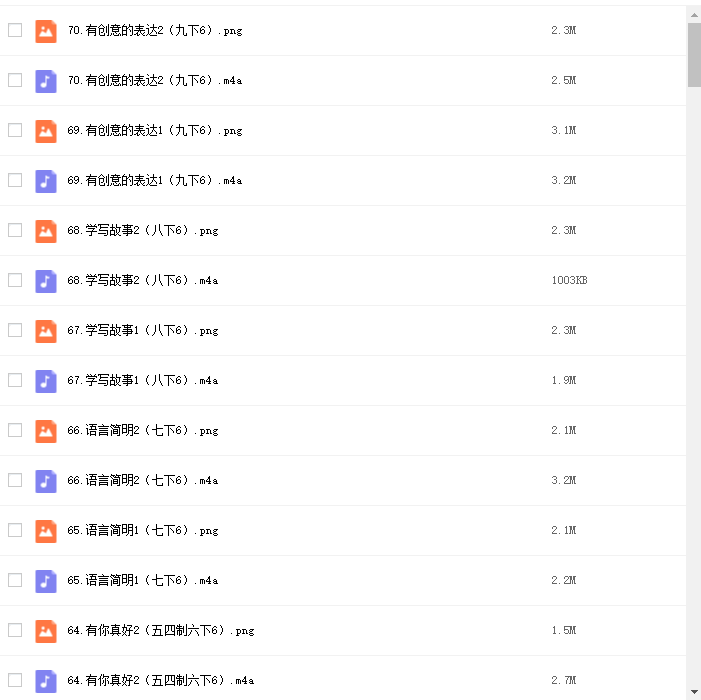This screenshot has height=700, width=701.
Task: Check the box beside 68.学写故事2 m4a
Action: (15, 280)
